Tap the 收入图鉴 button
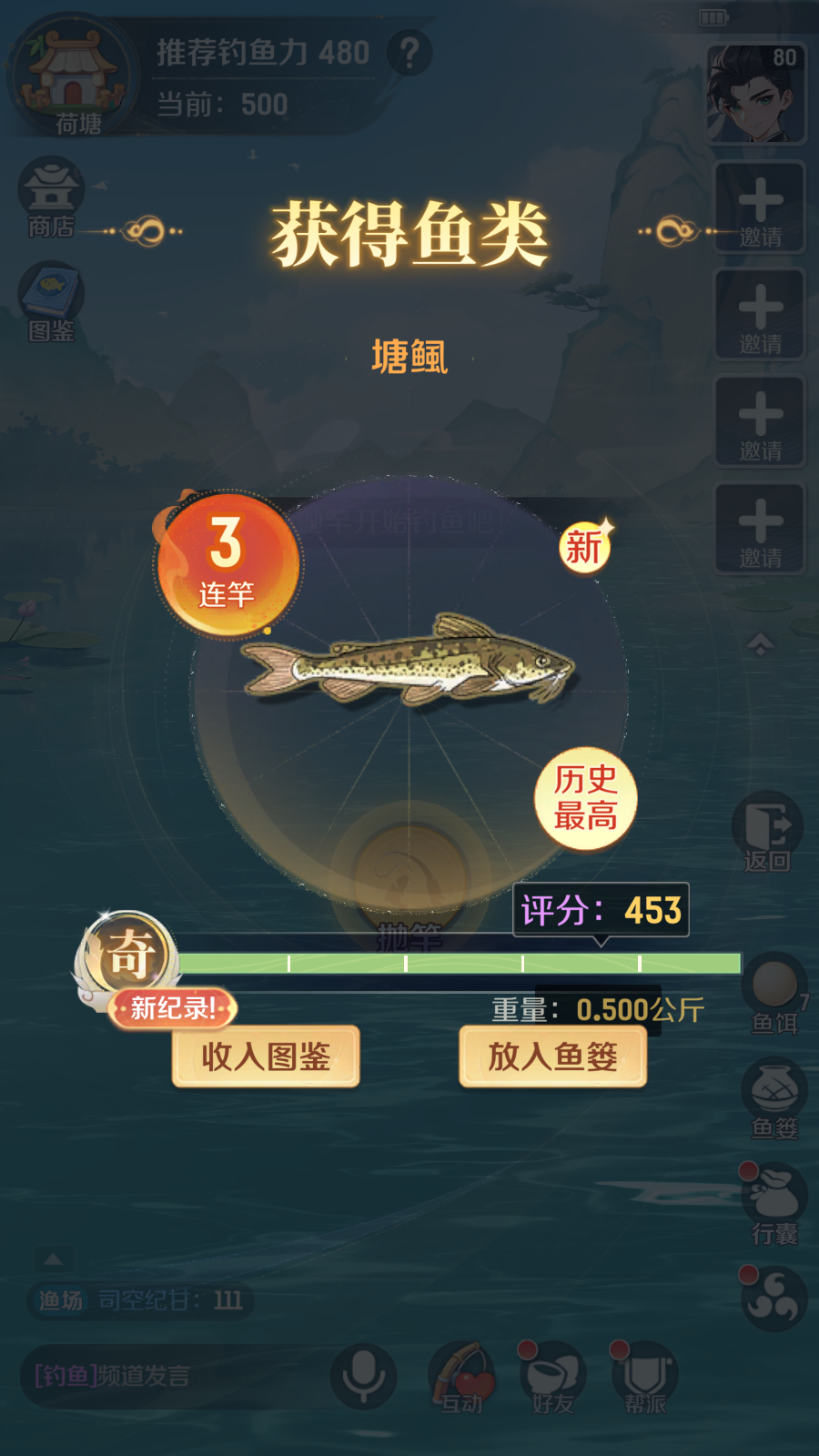The height and width of the screenshot is (1456, 819). coord(266,1057)
